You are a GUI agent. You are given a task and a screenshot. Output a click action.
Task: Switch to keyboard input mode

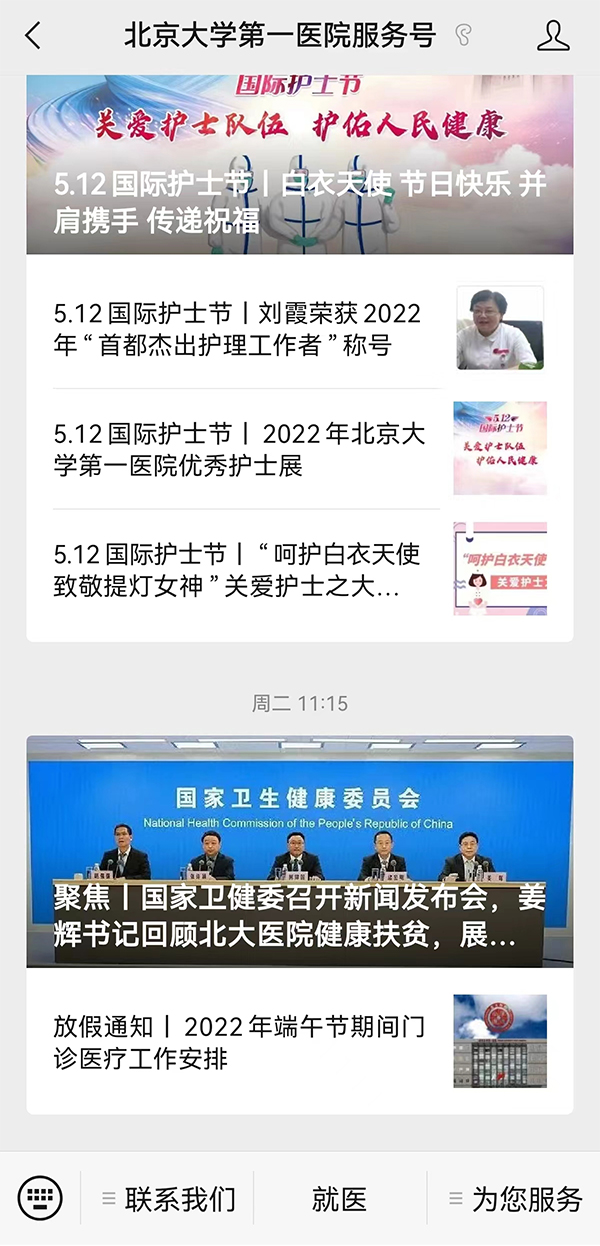[40, 1197]
